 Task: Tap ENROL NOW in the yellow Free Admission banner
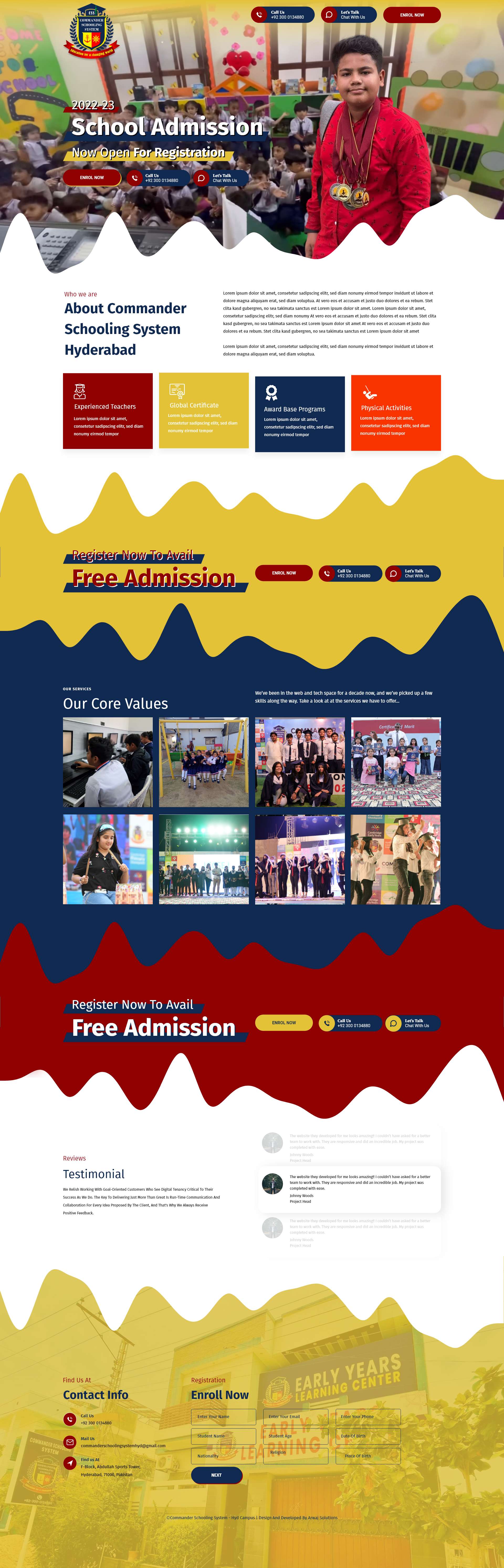point(284,573)
